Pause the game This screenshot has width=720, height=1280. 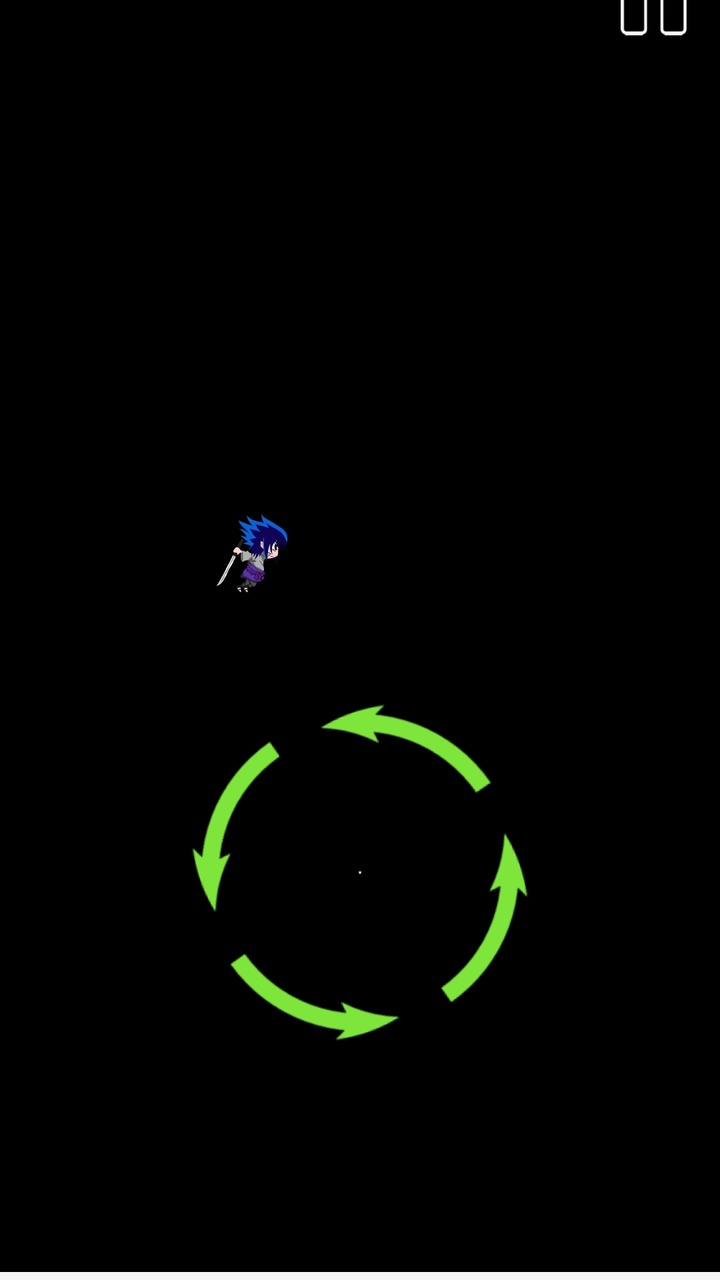[x=653, y=16]
